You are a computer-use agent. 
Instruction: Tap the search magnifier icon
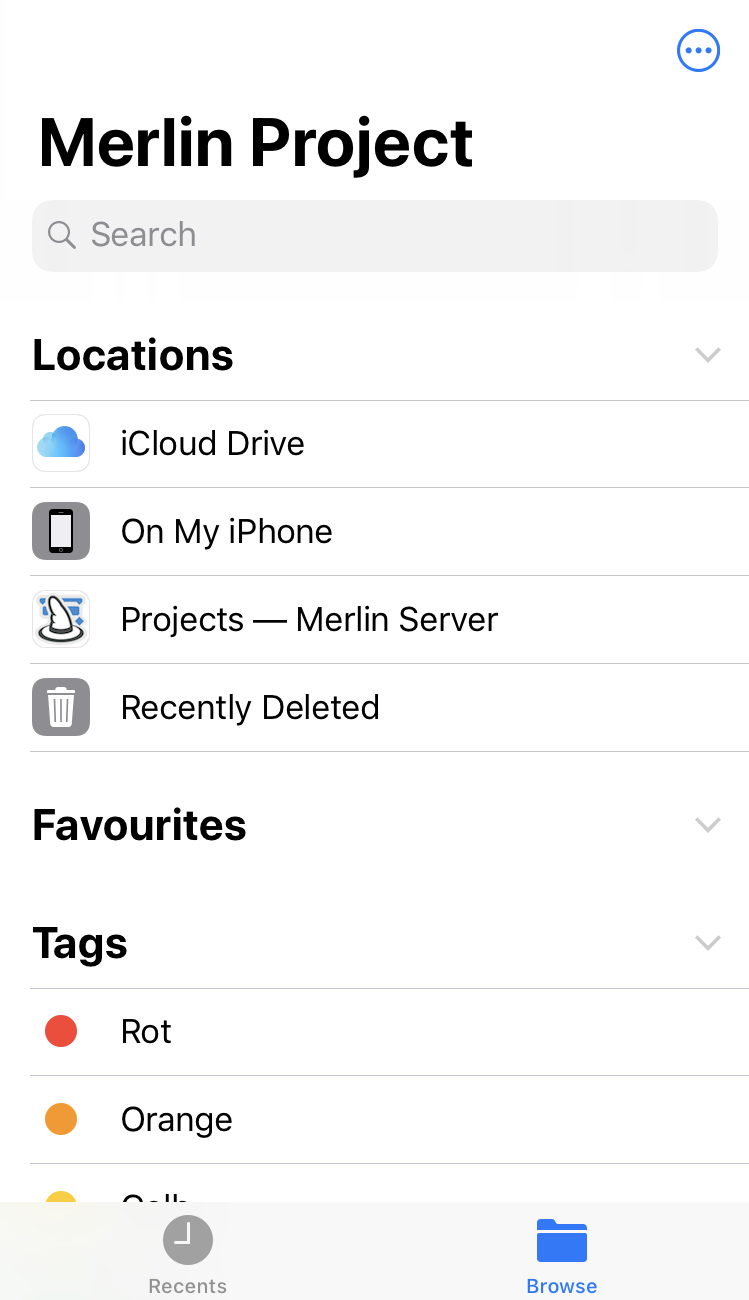click(x=61, y=235)
